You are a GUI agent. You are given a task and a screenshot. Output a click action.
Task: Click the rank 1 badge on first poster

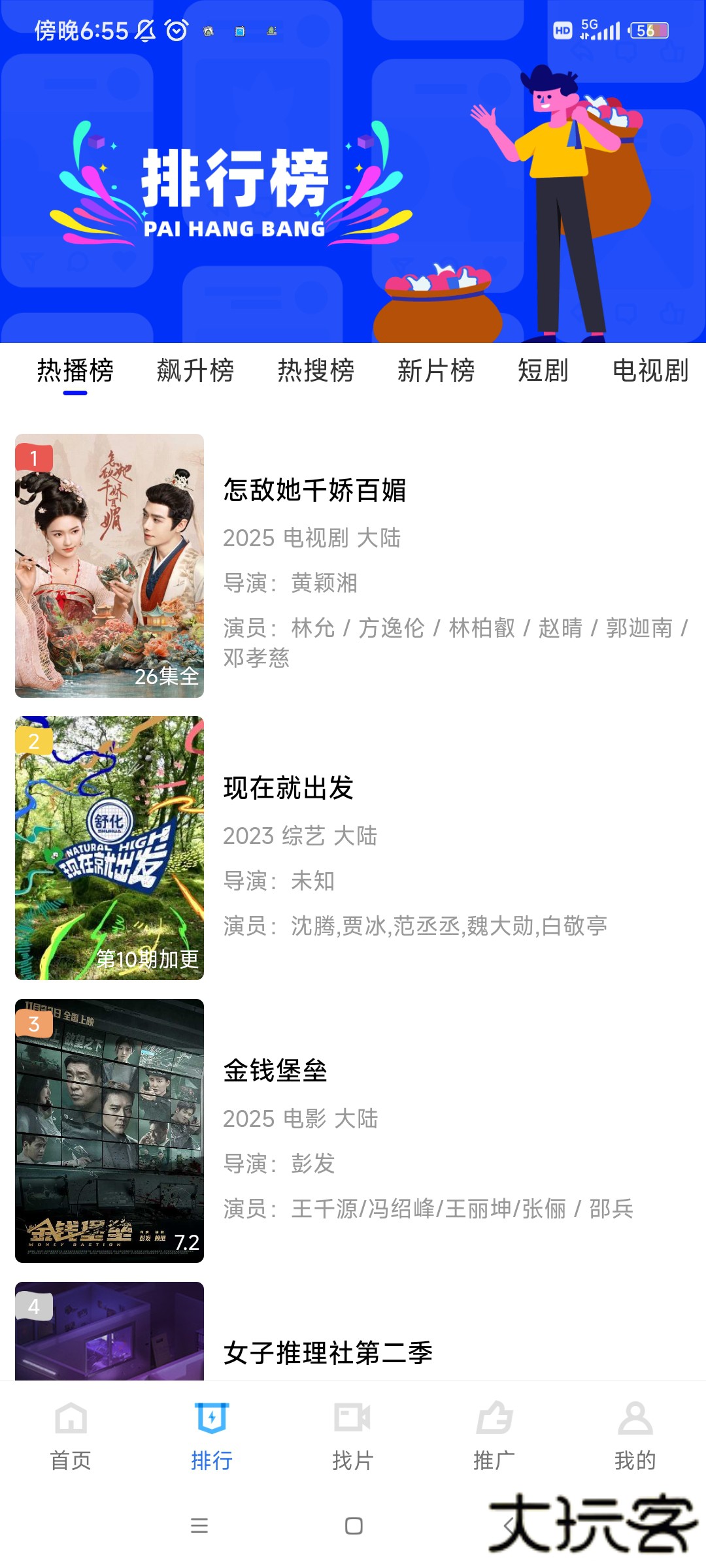33,459
